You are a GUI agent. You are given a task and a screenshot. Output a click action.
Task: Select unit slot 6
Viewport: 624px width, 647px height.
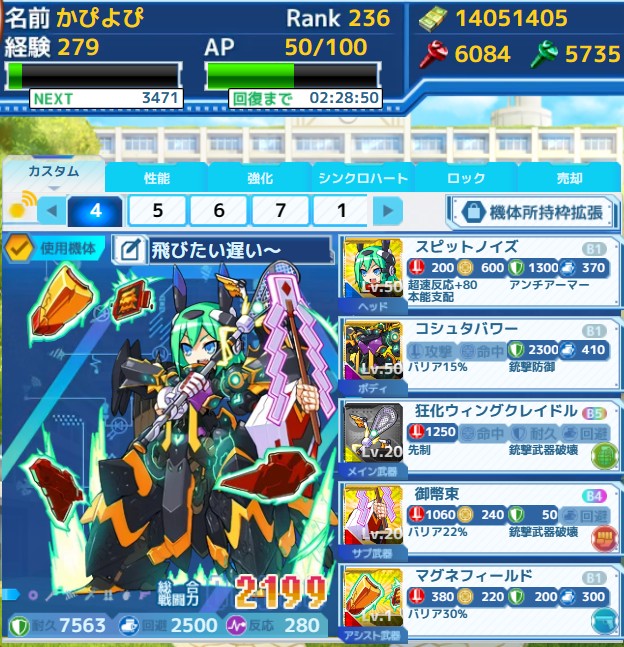[218, 211]
